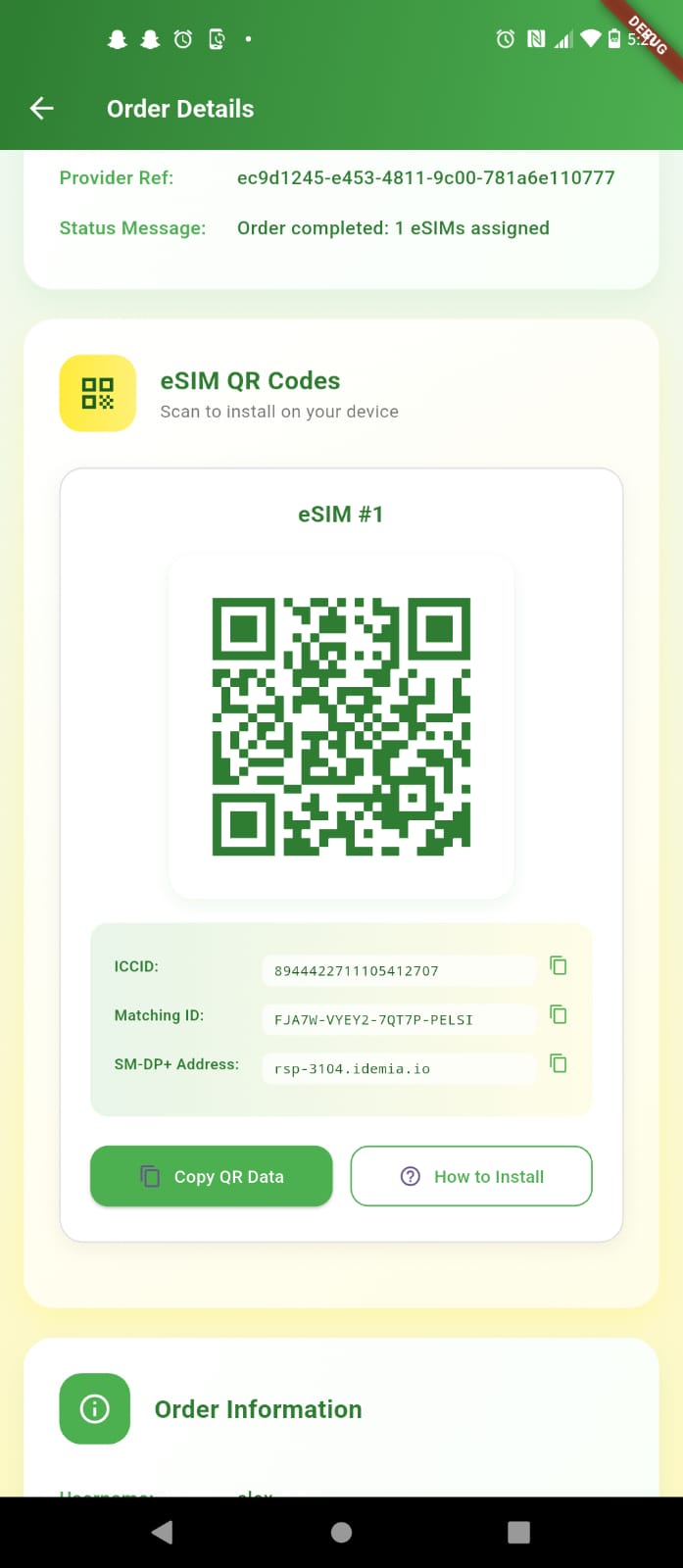Go back from Order Details

(x=42, y=109)
